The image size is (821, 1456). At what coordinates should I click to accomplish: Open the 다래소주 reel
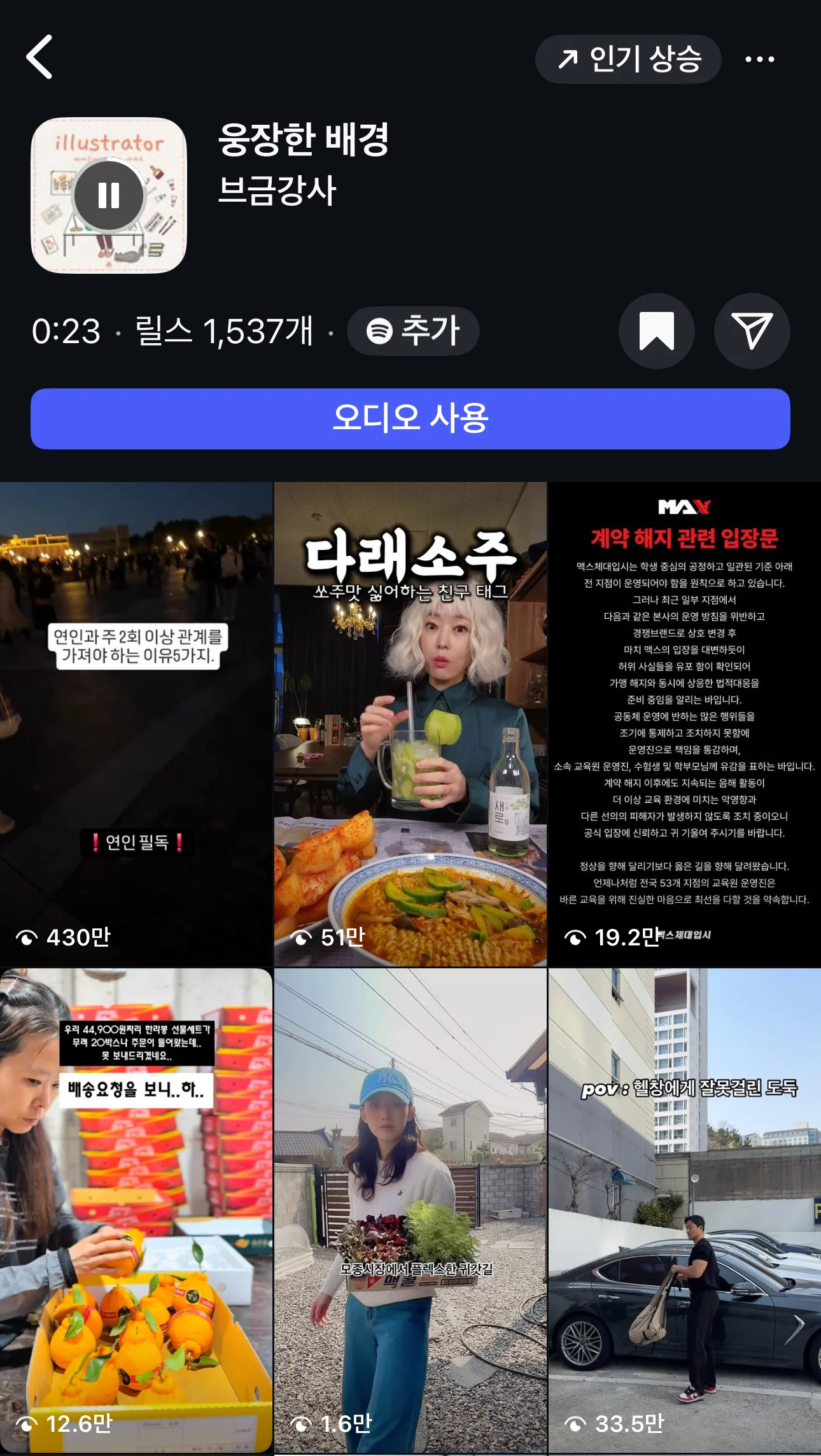[x=410, y=724]
